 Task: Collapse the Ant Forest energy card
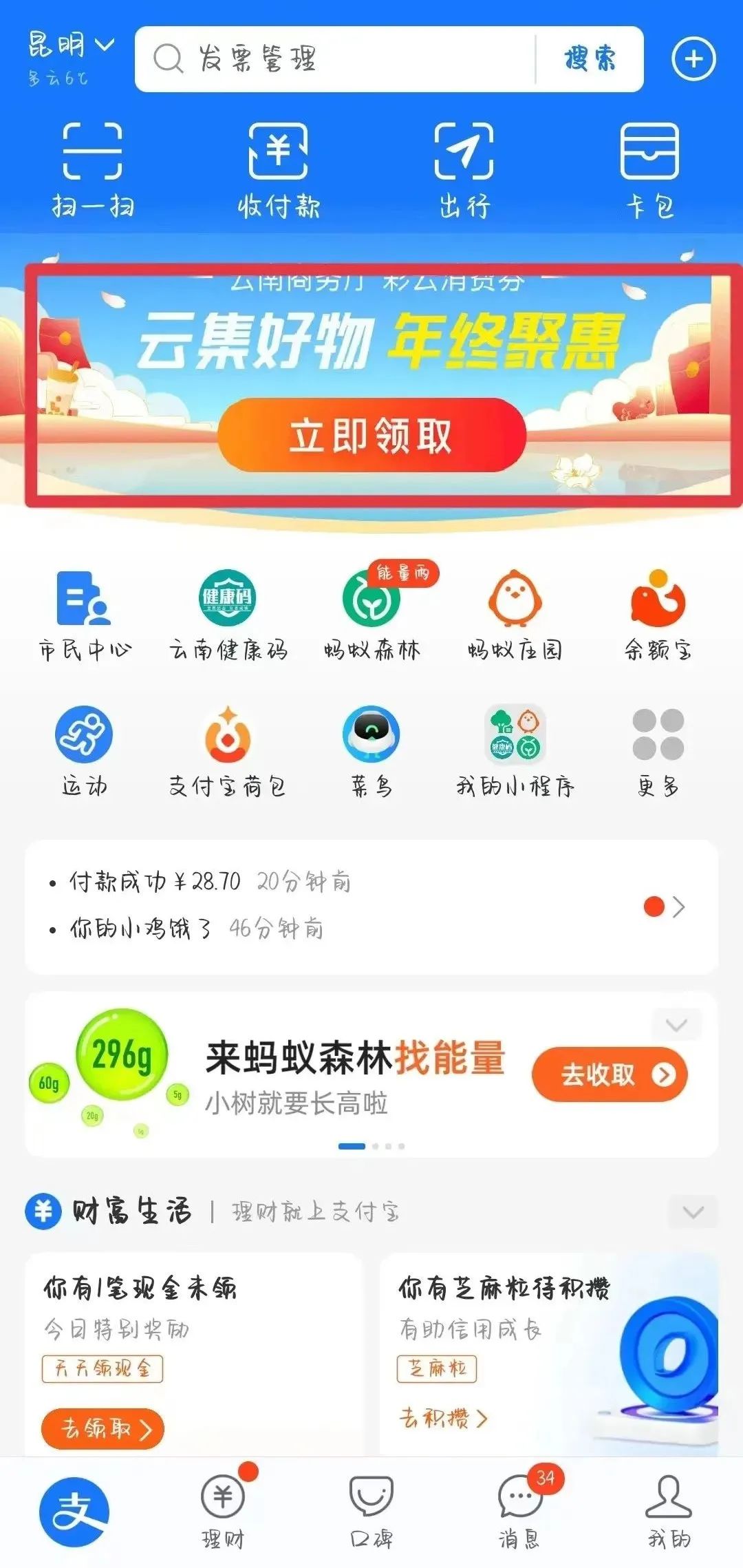(676, 1024)
